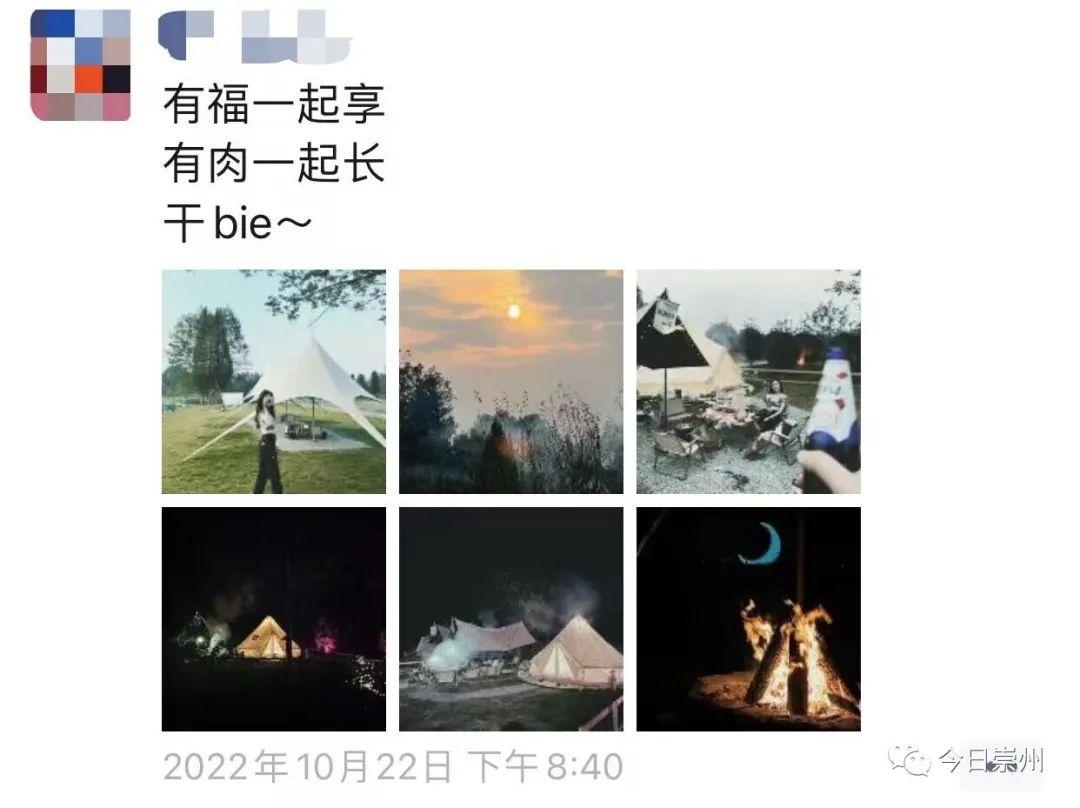View the night photo of the single glowing tent
Viewport: 1080px width, 808px height.
point(273,618)
